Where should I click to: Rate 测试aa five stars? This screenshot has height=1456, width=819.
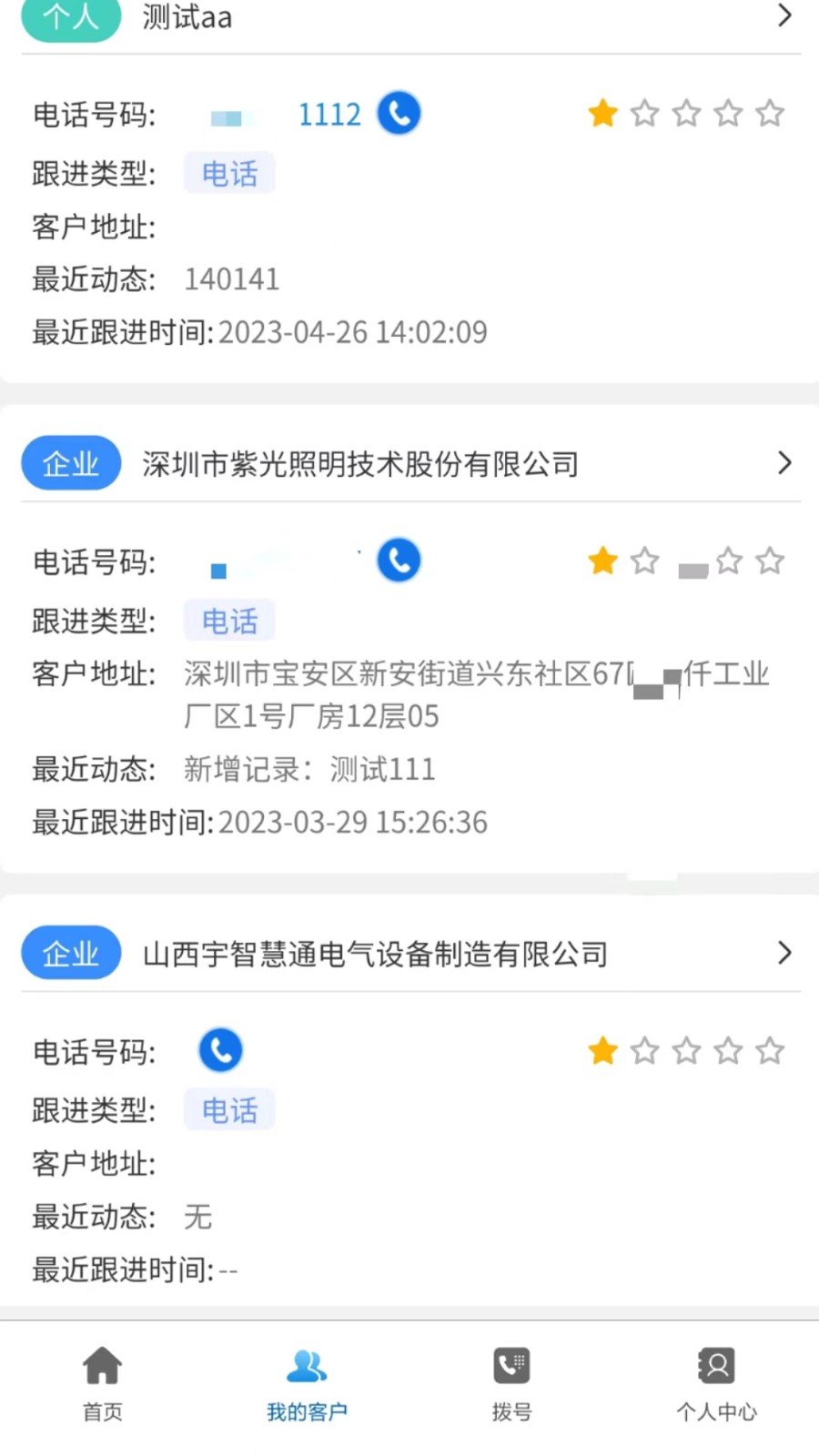[770, 114]
